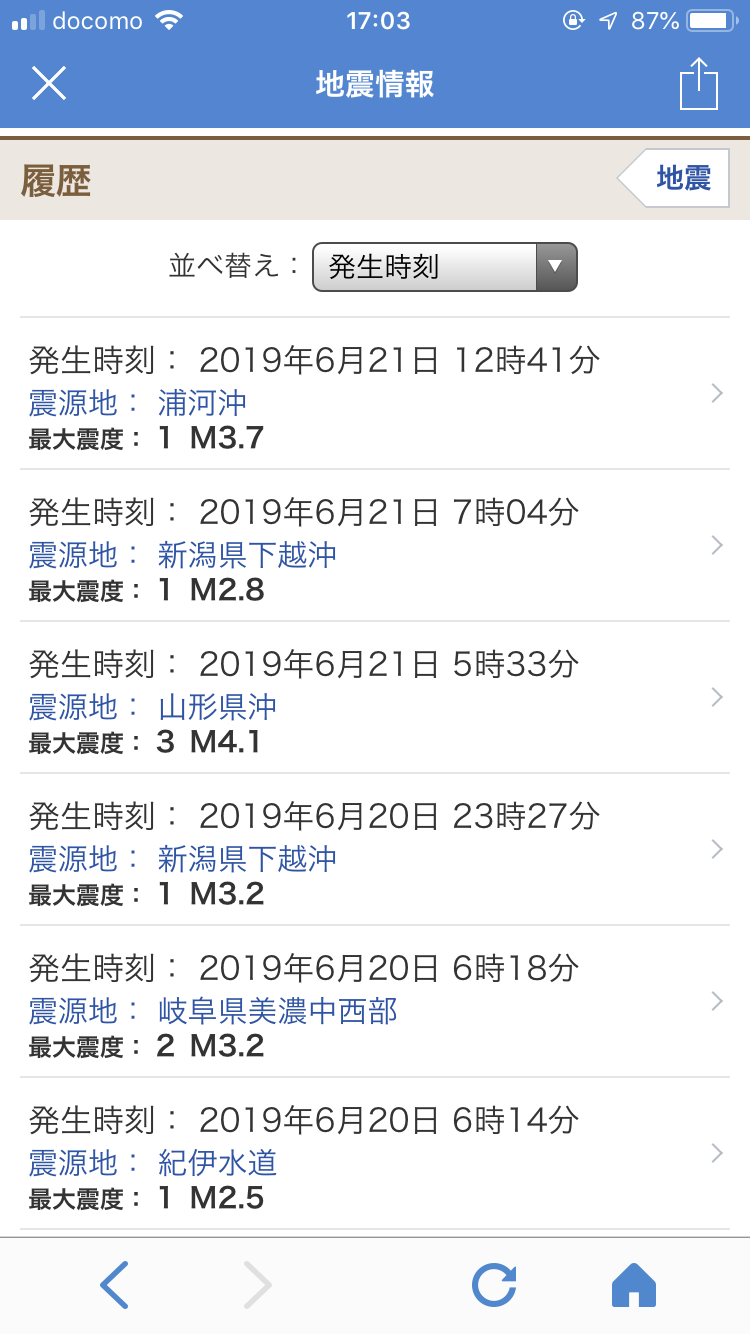Open the 岐阜県美濃中西部 M3.2 earthquake entry
The image size is (750, 1334).
coord(375,1002)
